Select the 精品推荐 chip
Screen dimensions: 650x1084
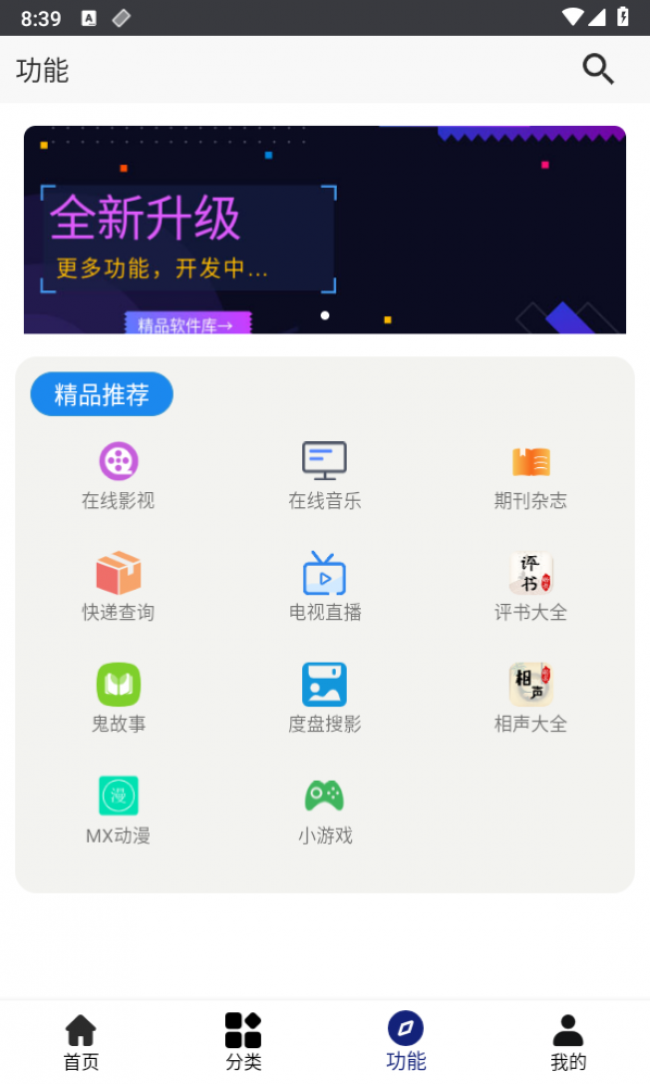click(102, 394)
